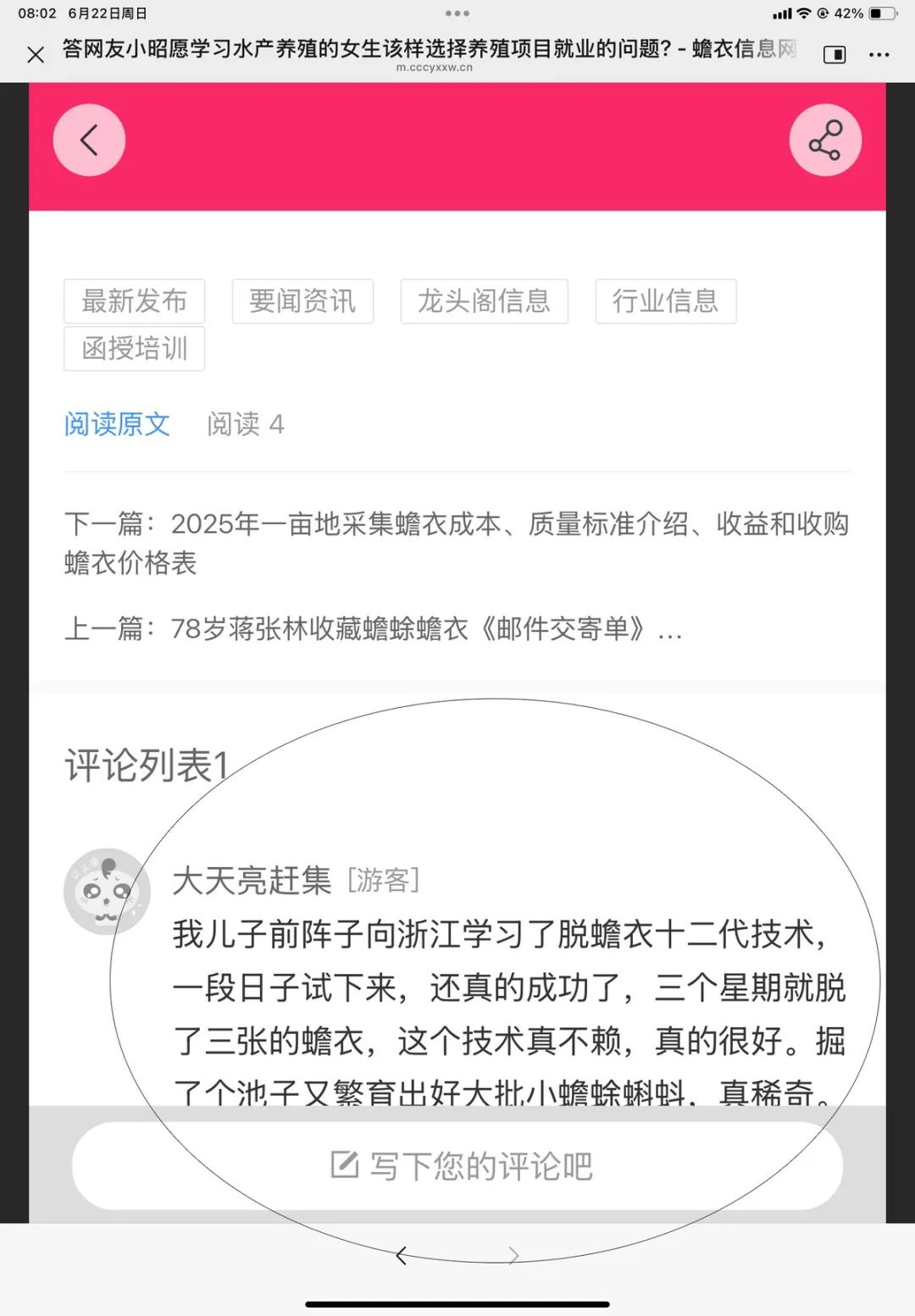This screenshot has height=1316, width=915.
Task: Go back using the pink arrow button
Action: pos(89,141)
